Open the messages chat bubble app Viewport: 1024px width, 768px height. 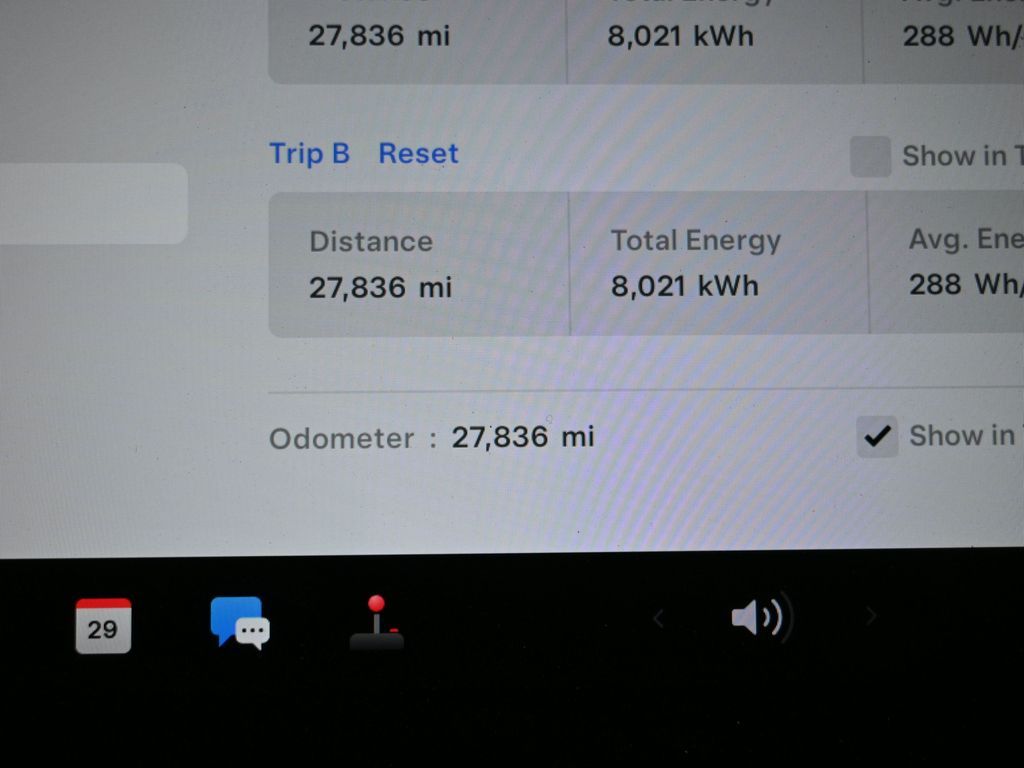click(x=240, y=622)
